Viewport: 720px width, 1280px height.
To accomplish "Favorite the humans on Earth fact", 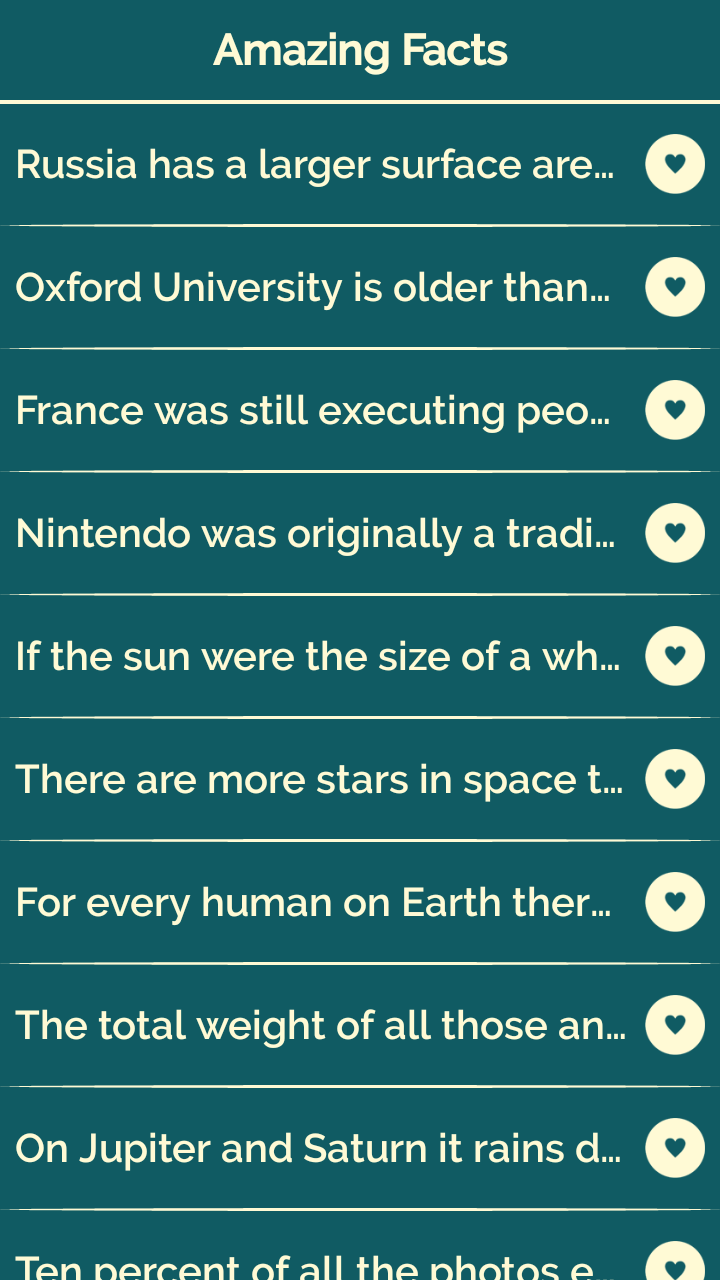I will tap(675, 902).
